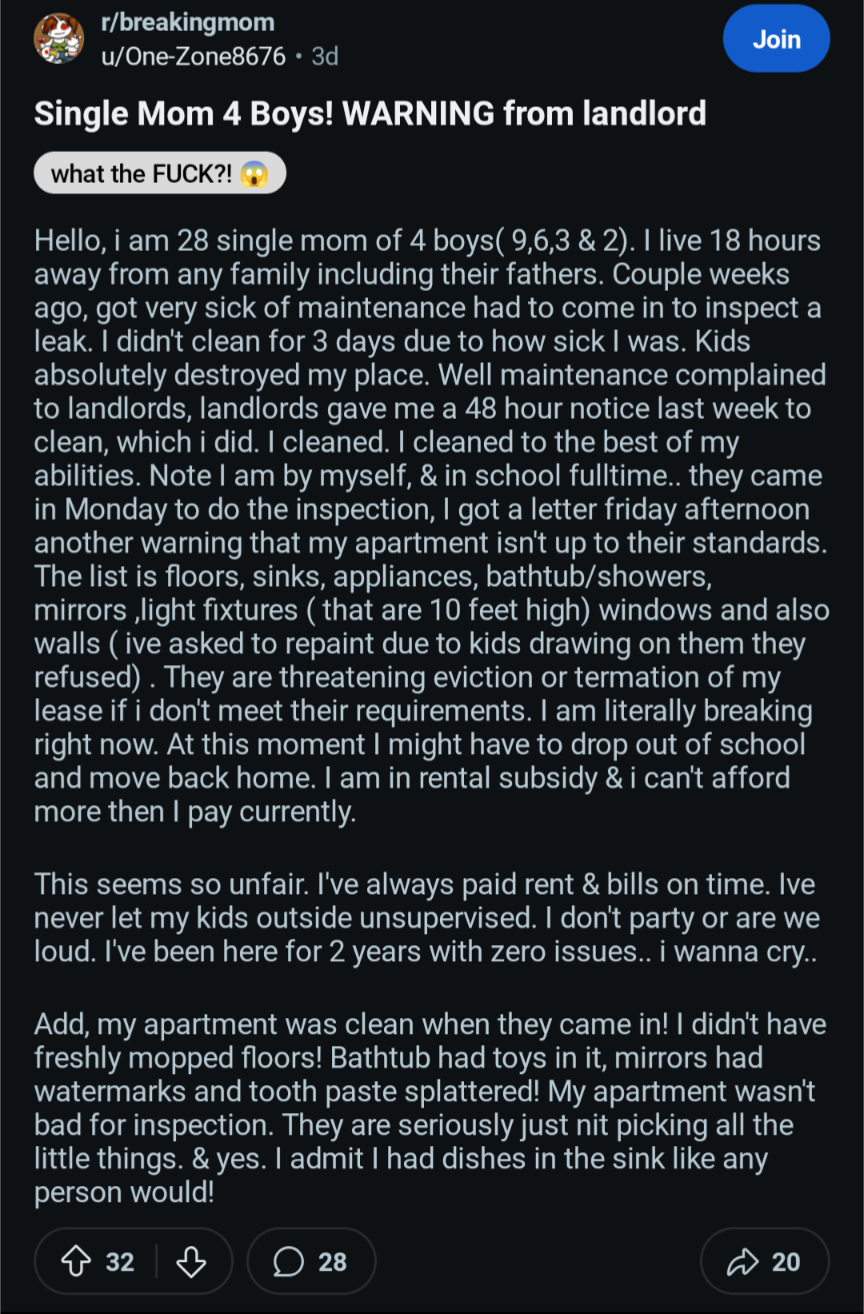This screenshot has height=1314, width=864.
Task: Share this post
Action: (x=764, y=1262)
